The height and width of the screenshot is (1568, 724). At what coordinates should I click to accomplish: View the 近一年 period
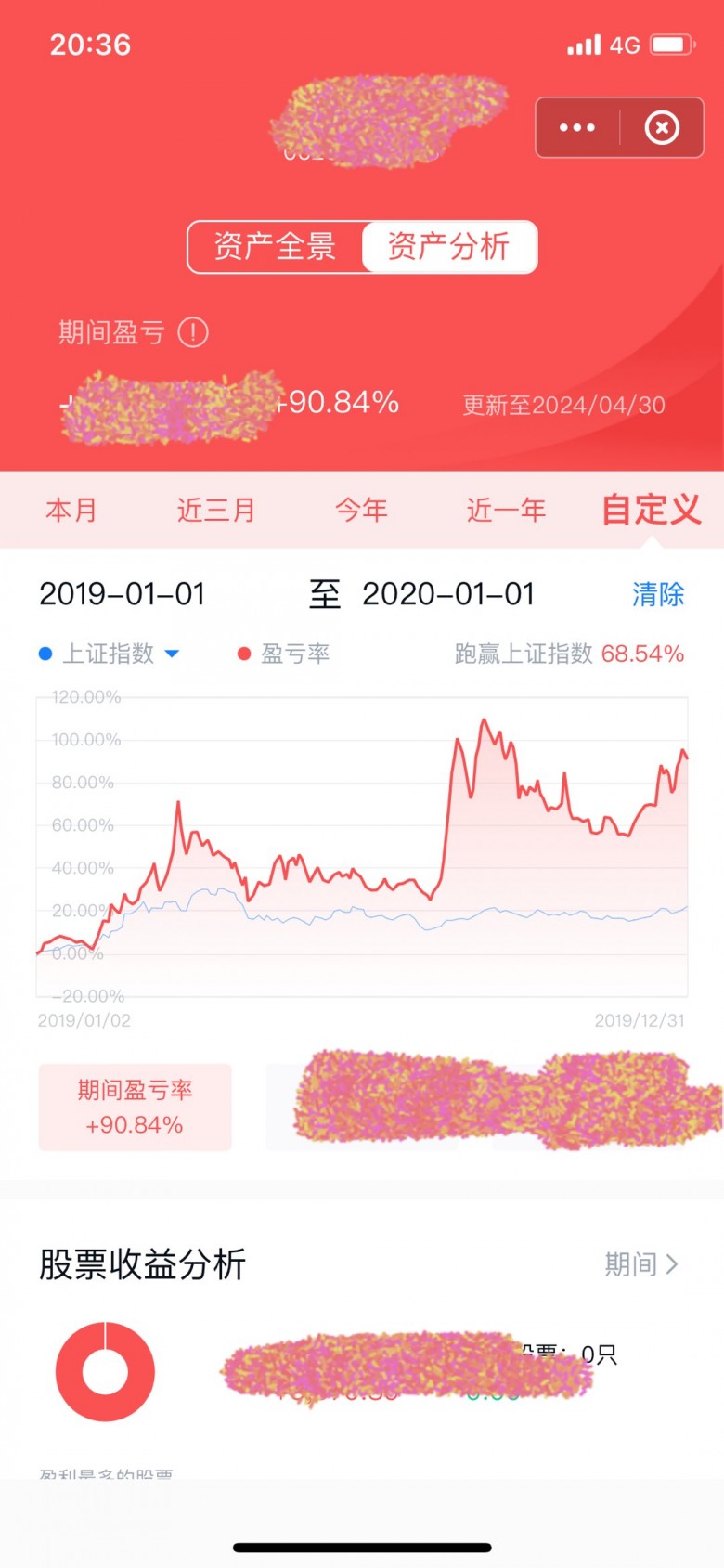(506, 510)
